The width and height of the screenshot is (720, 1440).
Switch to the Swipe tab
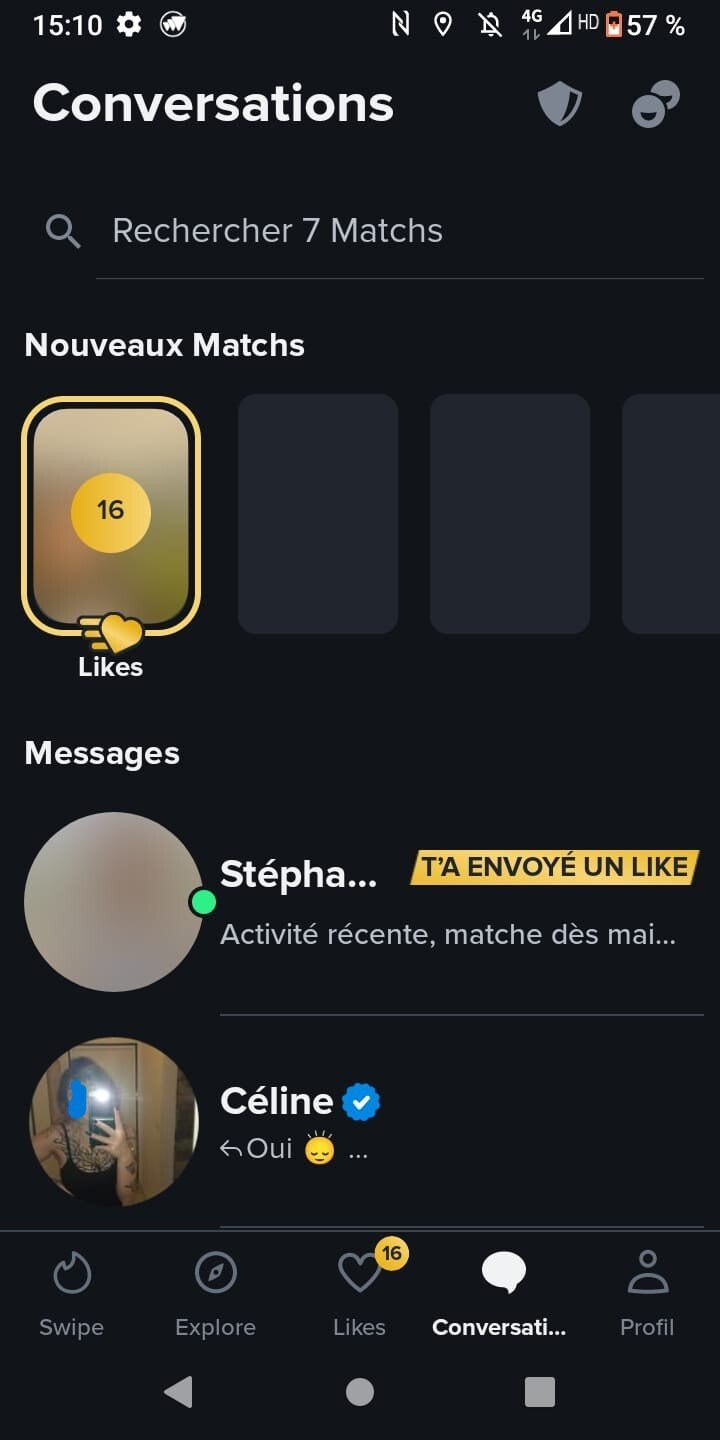[x=71, y=1294]
